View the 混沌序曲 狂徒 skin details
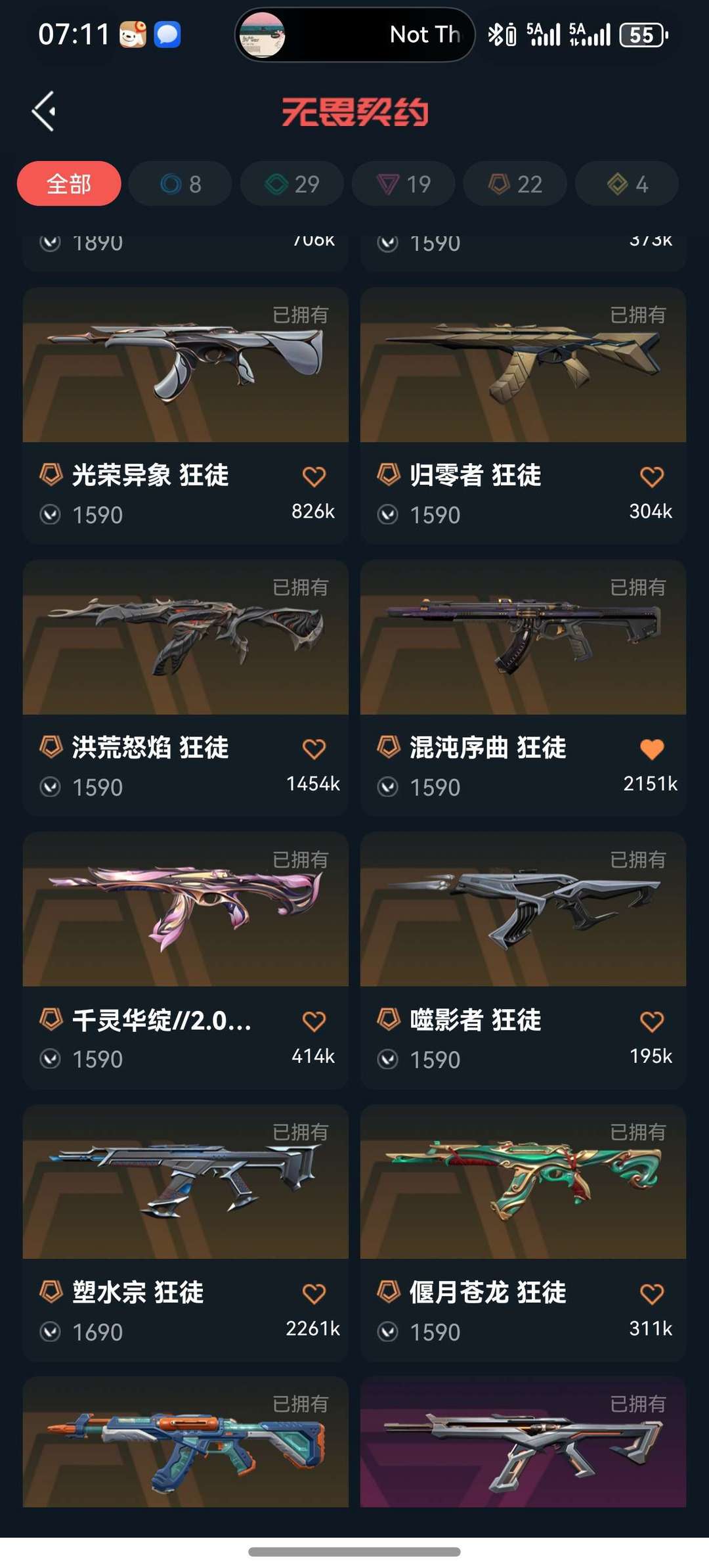 point(523,688)
